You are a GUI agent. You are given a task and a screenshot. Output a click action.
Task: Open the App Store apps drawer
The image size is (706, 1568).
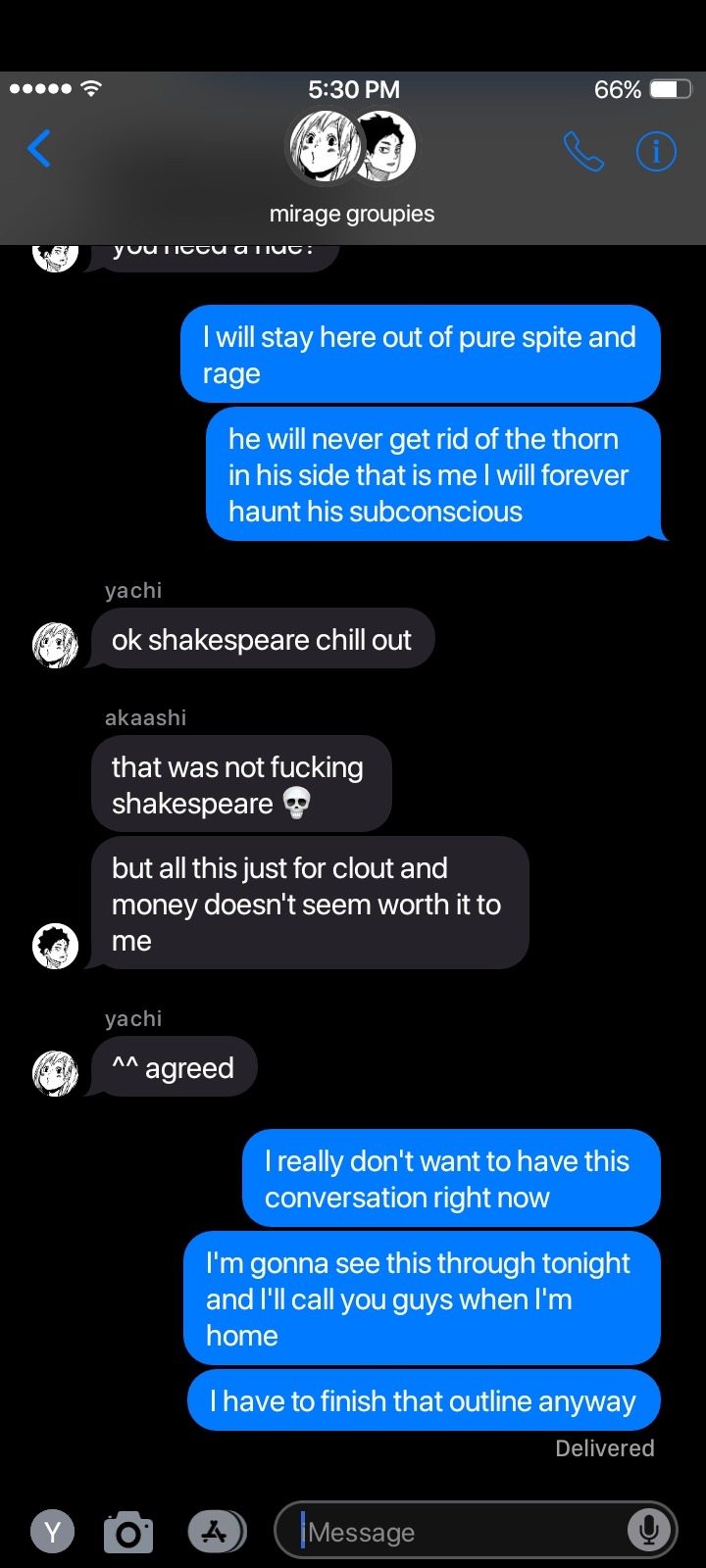pyautogui.click(x=216, y=1532)
